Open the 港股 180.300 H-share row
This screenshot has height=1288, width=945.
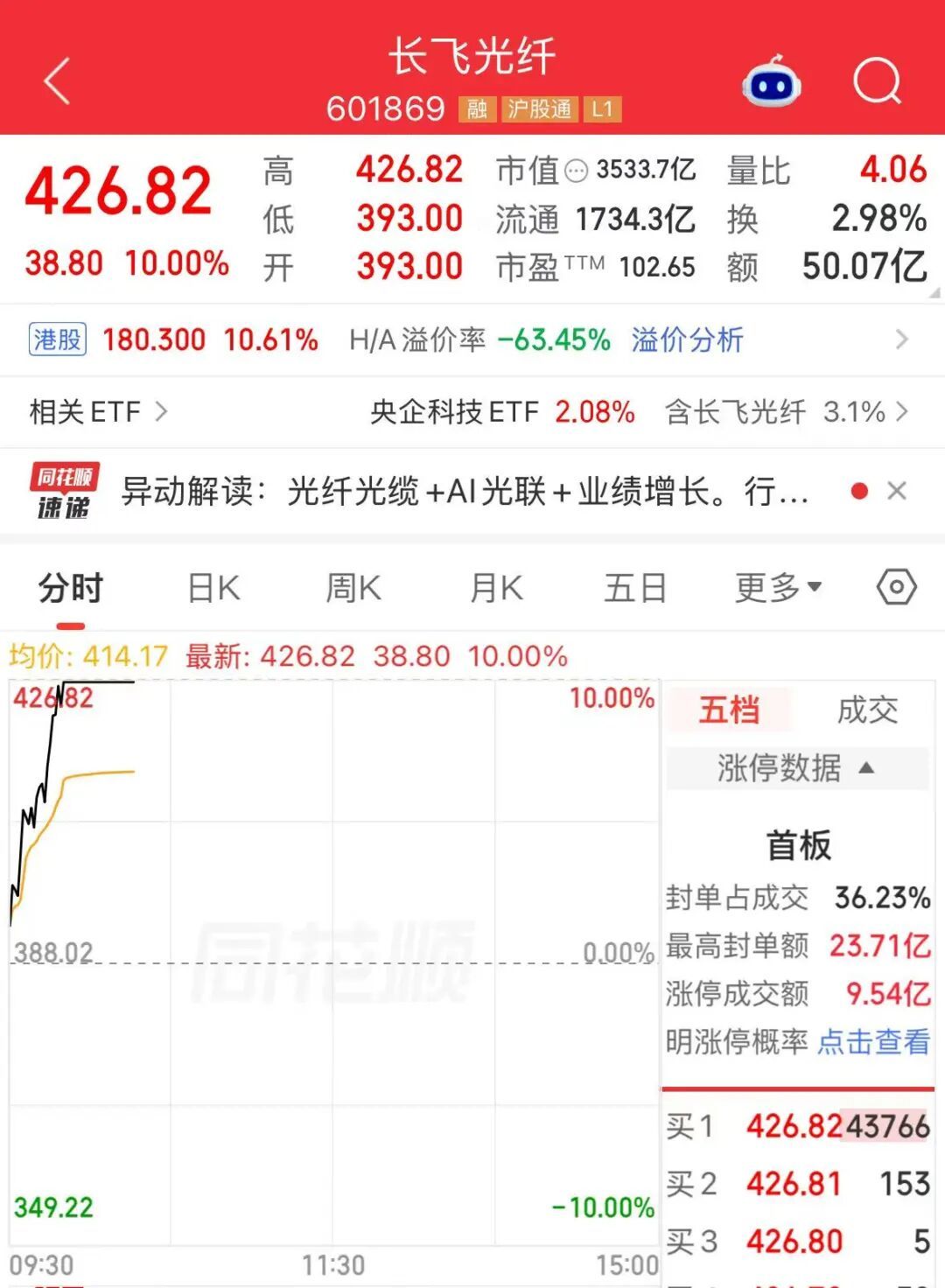tap(472, 339)
